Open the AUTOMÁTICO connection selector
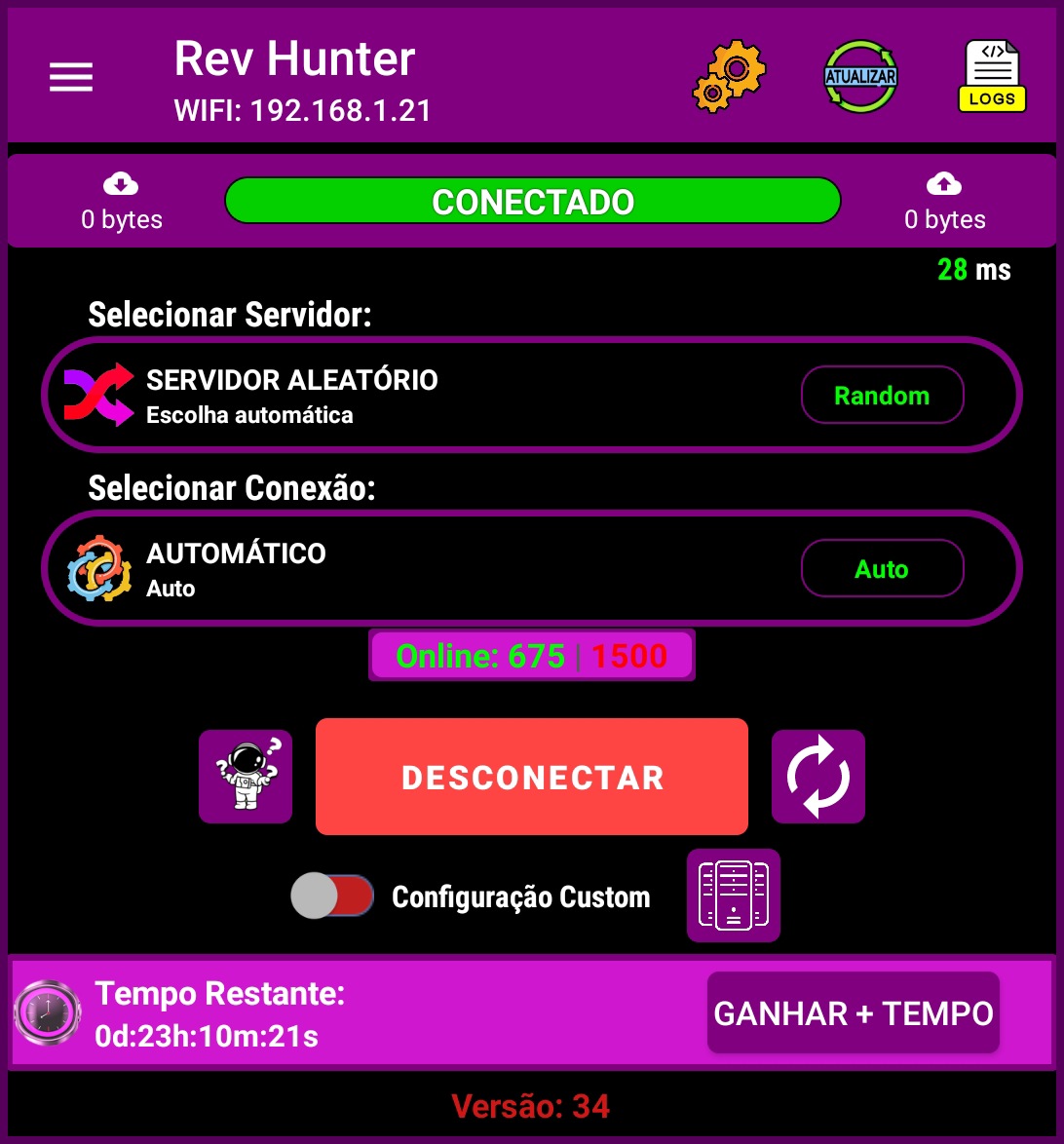Image resolution: width=1064 pixels, height=1144 pixels. 390,568
